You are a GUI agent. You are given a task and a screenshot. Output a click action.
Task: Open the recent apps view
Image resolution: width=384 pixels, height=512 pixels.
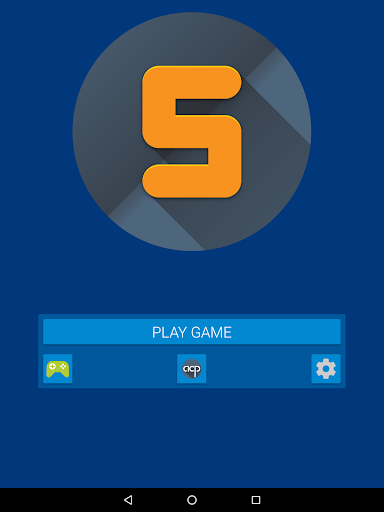click(256, 500)
